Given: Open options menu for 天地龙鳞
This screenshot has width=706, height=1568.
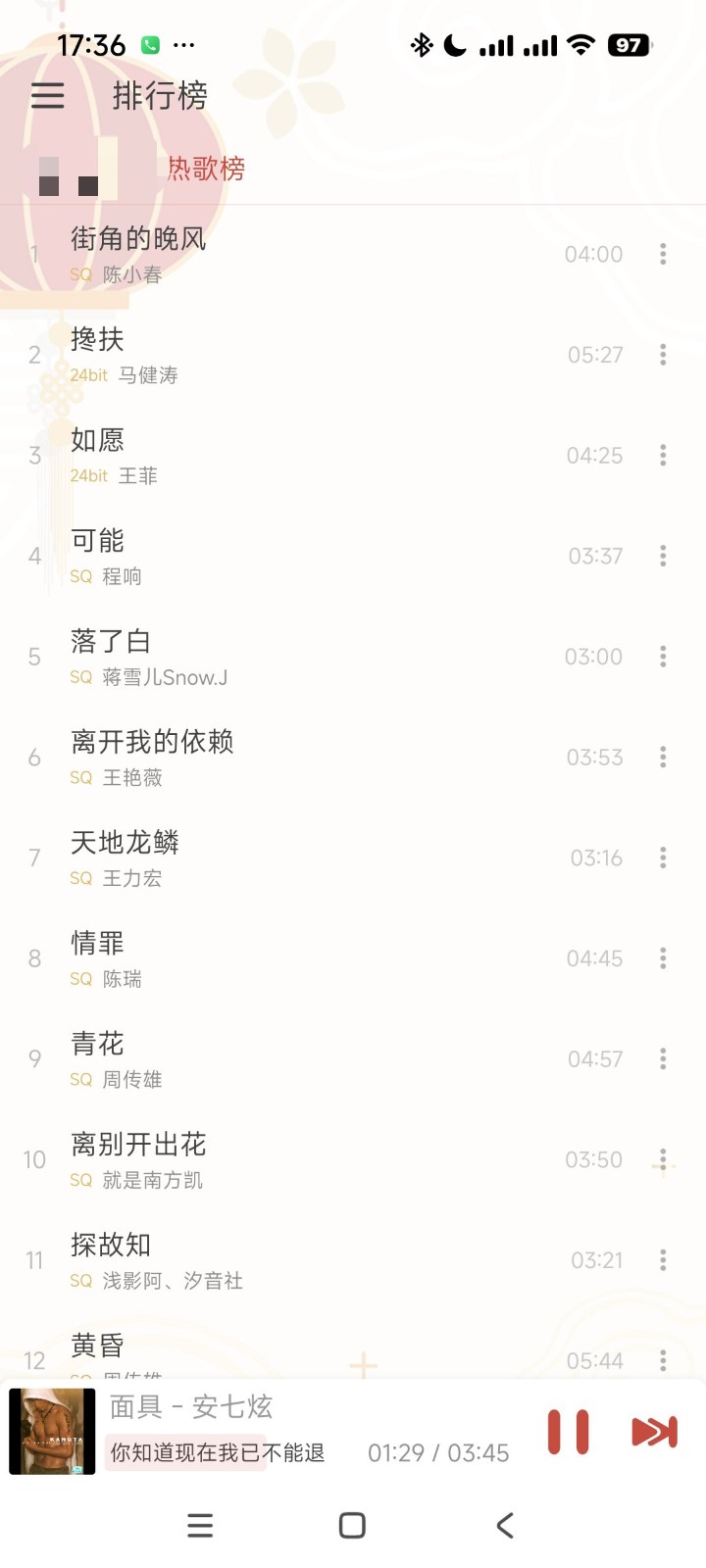Looking at the screenshot, I should (664, 857).
